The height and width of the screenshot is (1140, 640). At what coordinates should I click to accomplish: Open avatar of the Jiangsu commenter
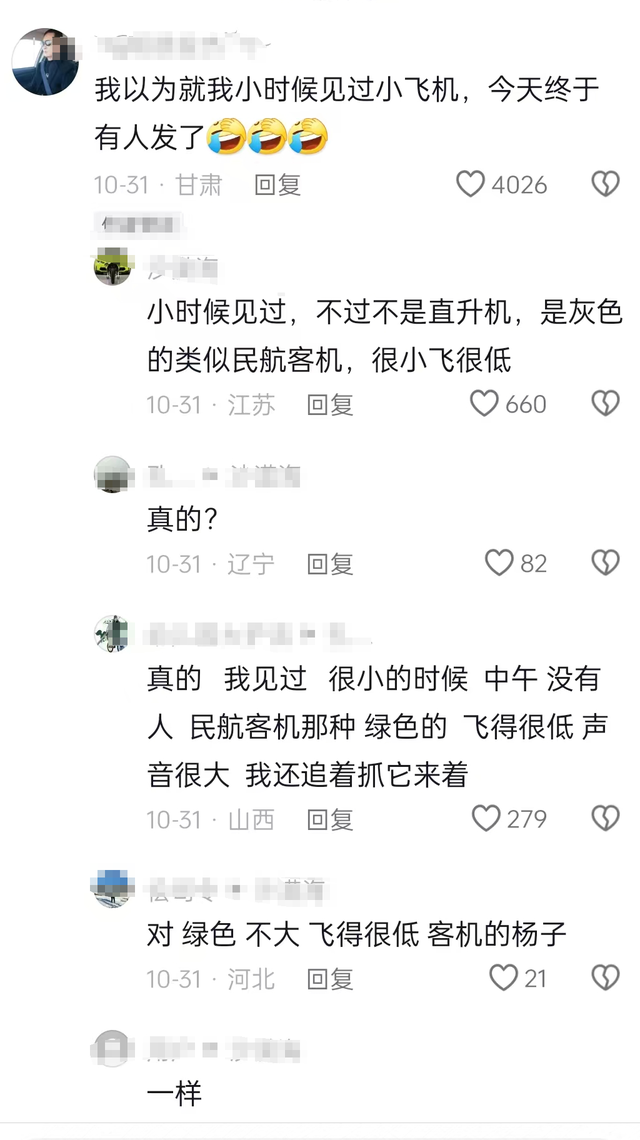pyautogui.click(x=113, y=266)
